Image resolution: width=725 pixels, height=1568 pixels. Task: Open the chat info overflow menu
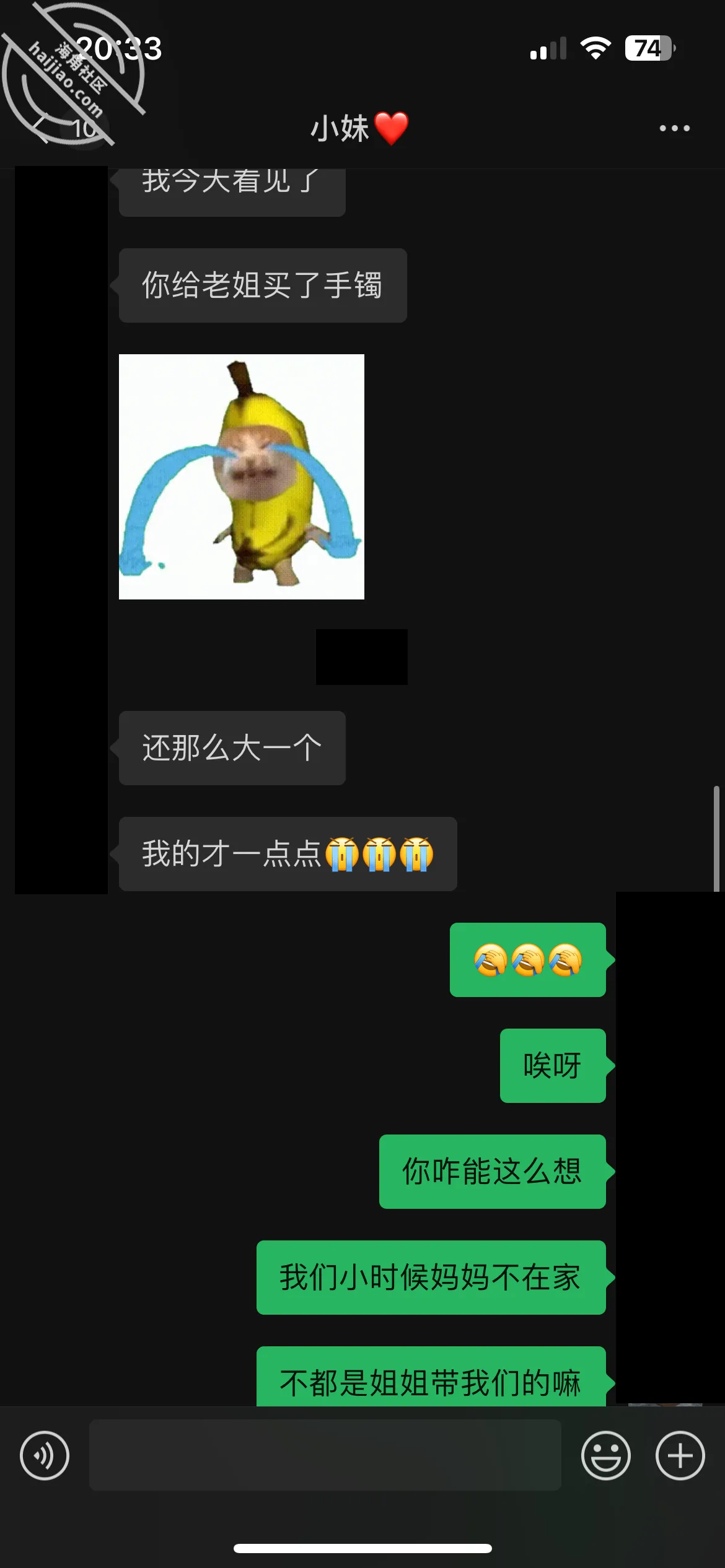674,128
